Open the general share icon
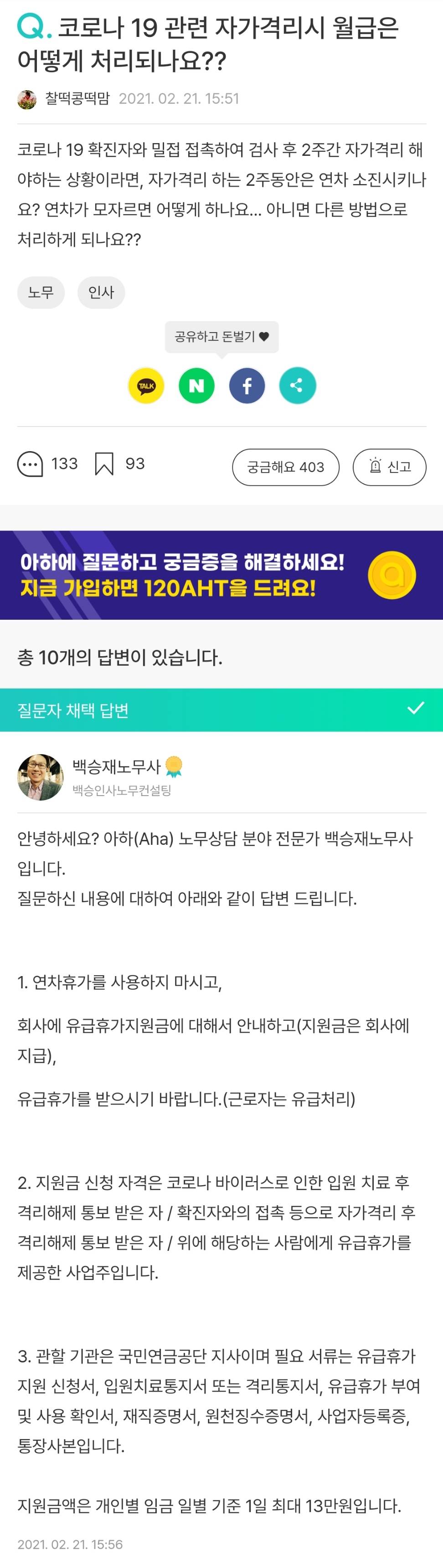 pyautogui.click(x=297, y=386)
